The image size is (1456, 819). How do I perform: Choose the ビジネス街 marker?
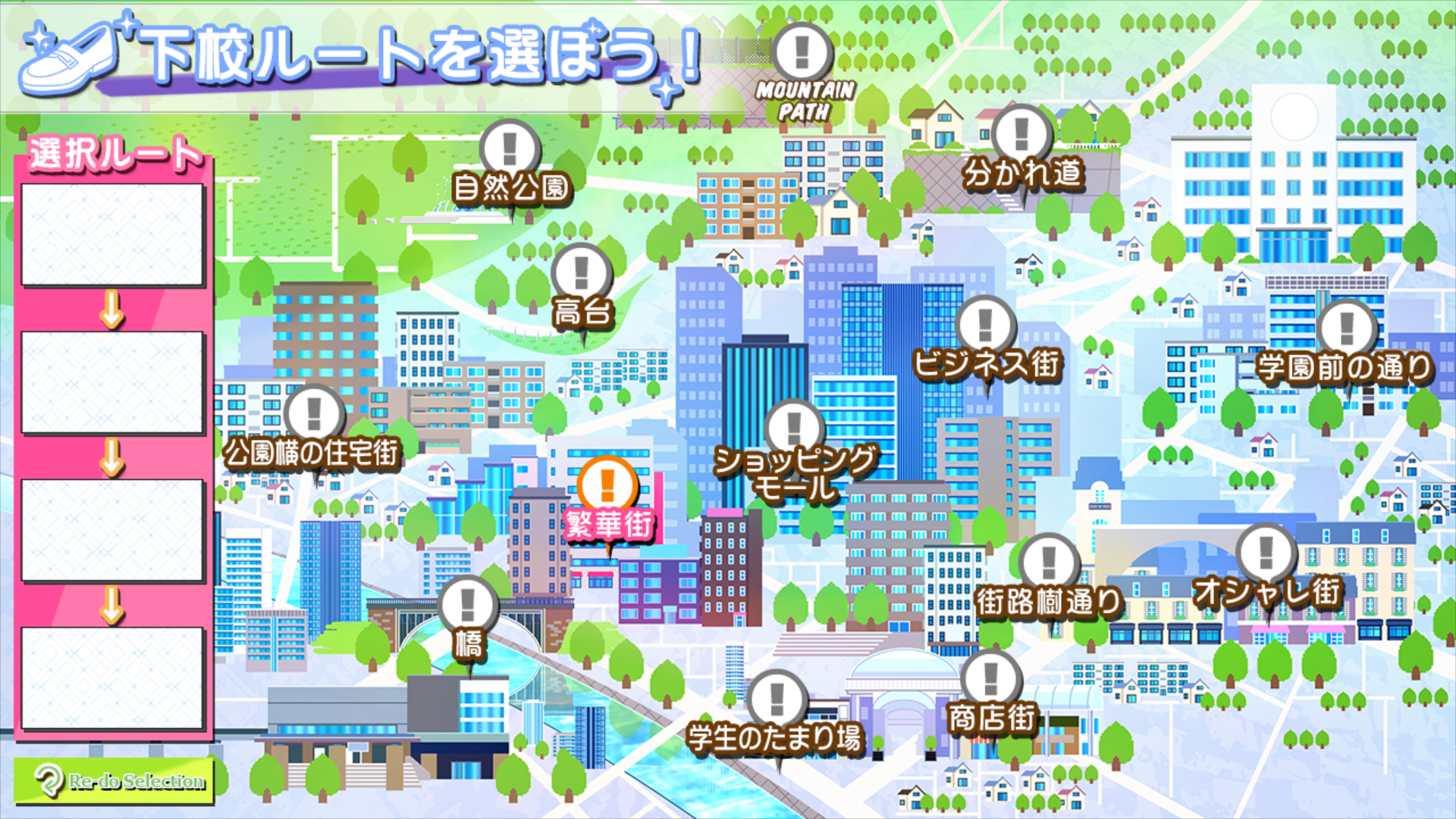click(985, 325)
